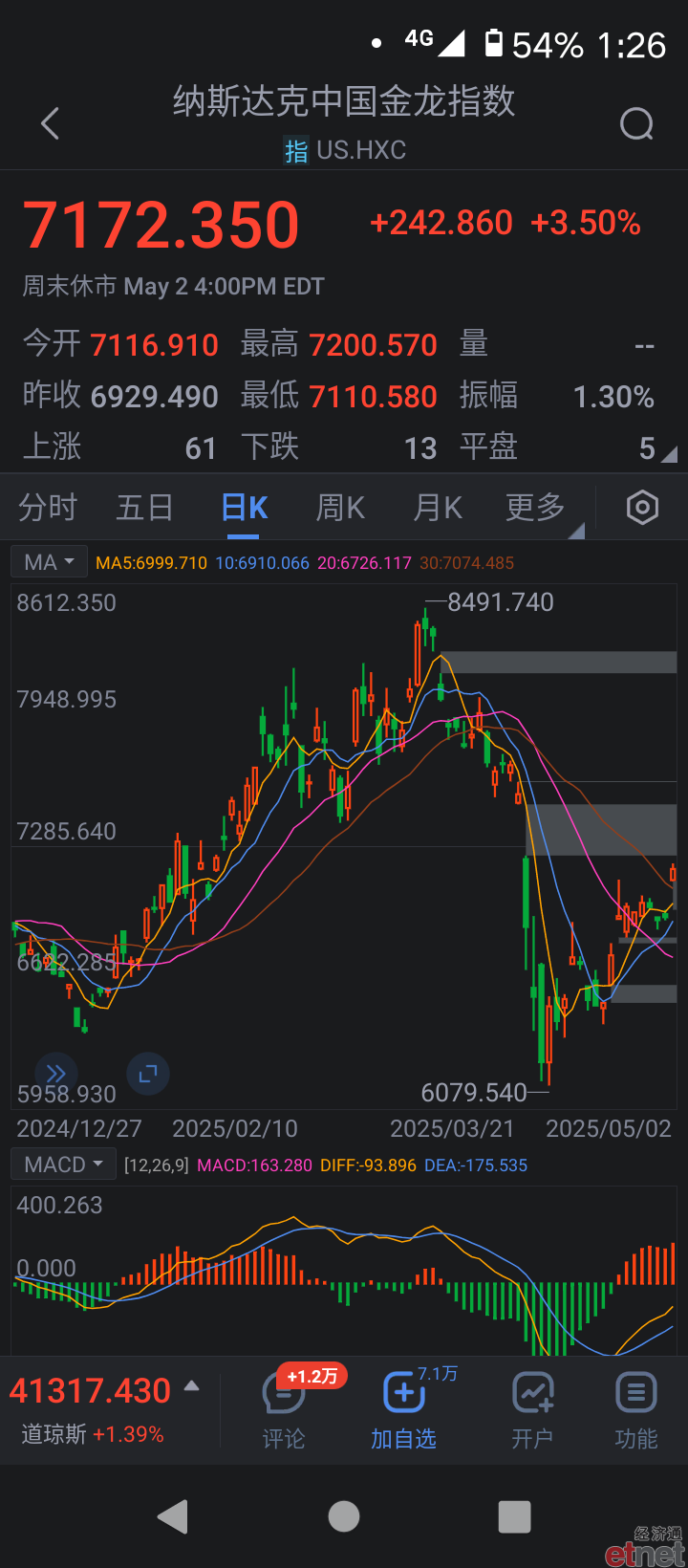Open the search icon in the header
The height and width of the screenshot is (1568, 688).
click(636, 123)
